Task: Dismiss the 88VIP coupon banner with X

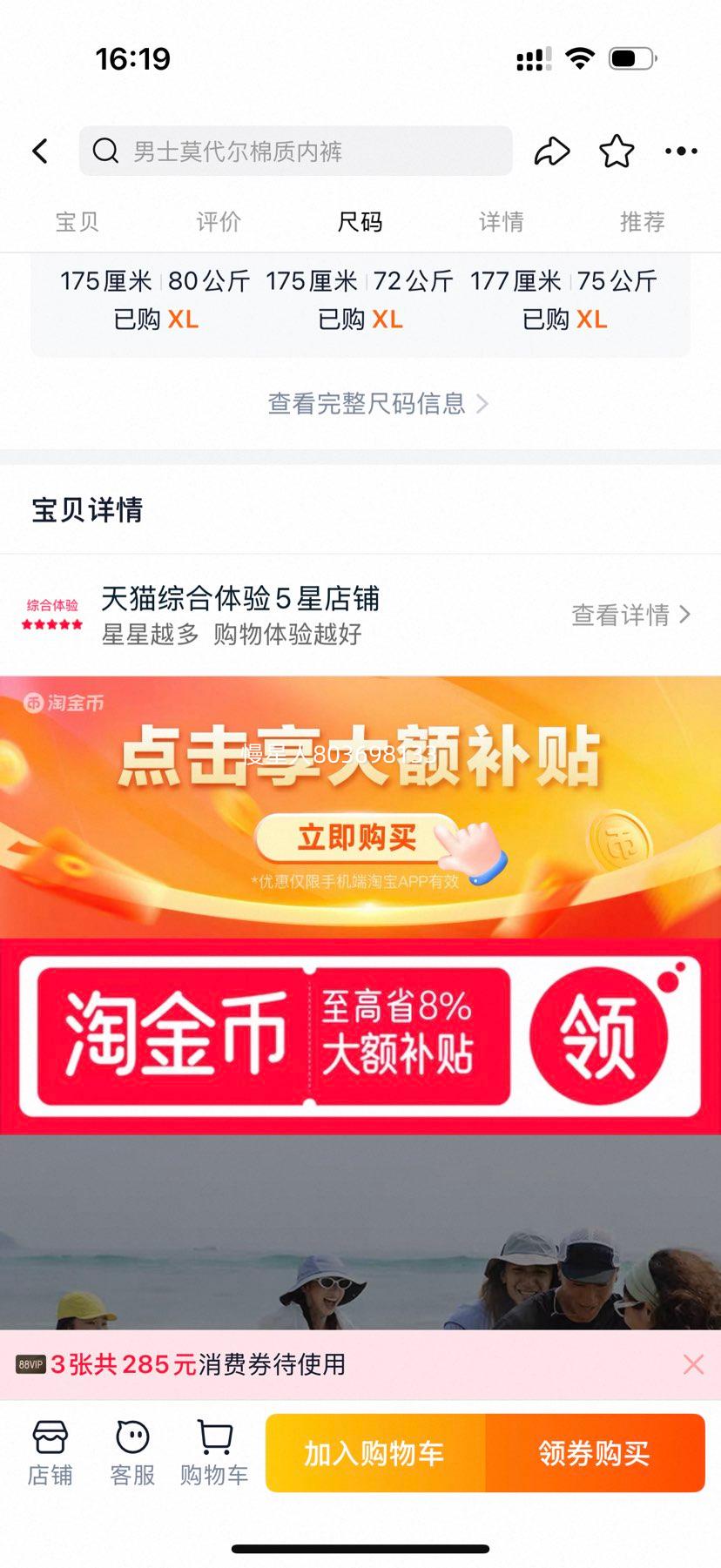Action: tap(692, 1364)
